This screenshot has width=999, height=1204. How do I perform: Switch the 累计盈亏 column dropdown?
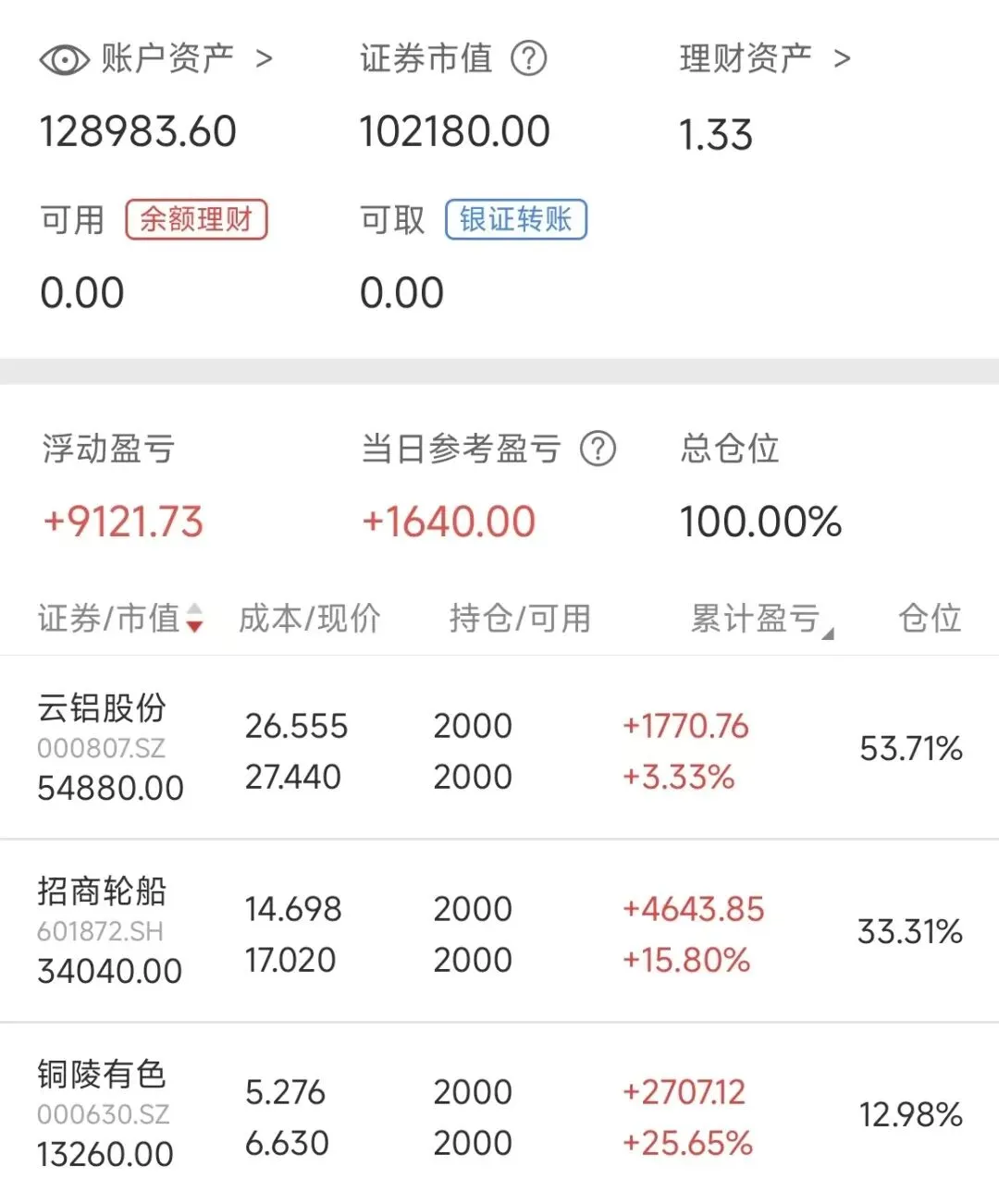(x=762, y=619)
